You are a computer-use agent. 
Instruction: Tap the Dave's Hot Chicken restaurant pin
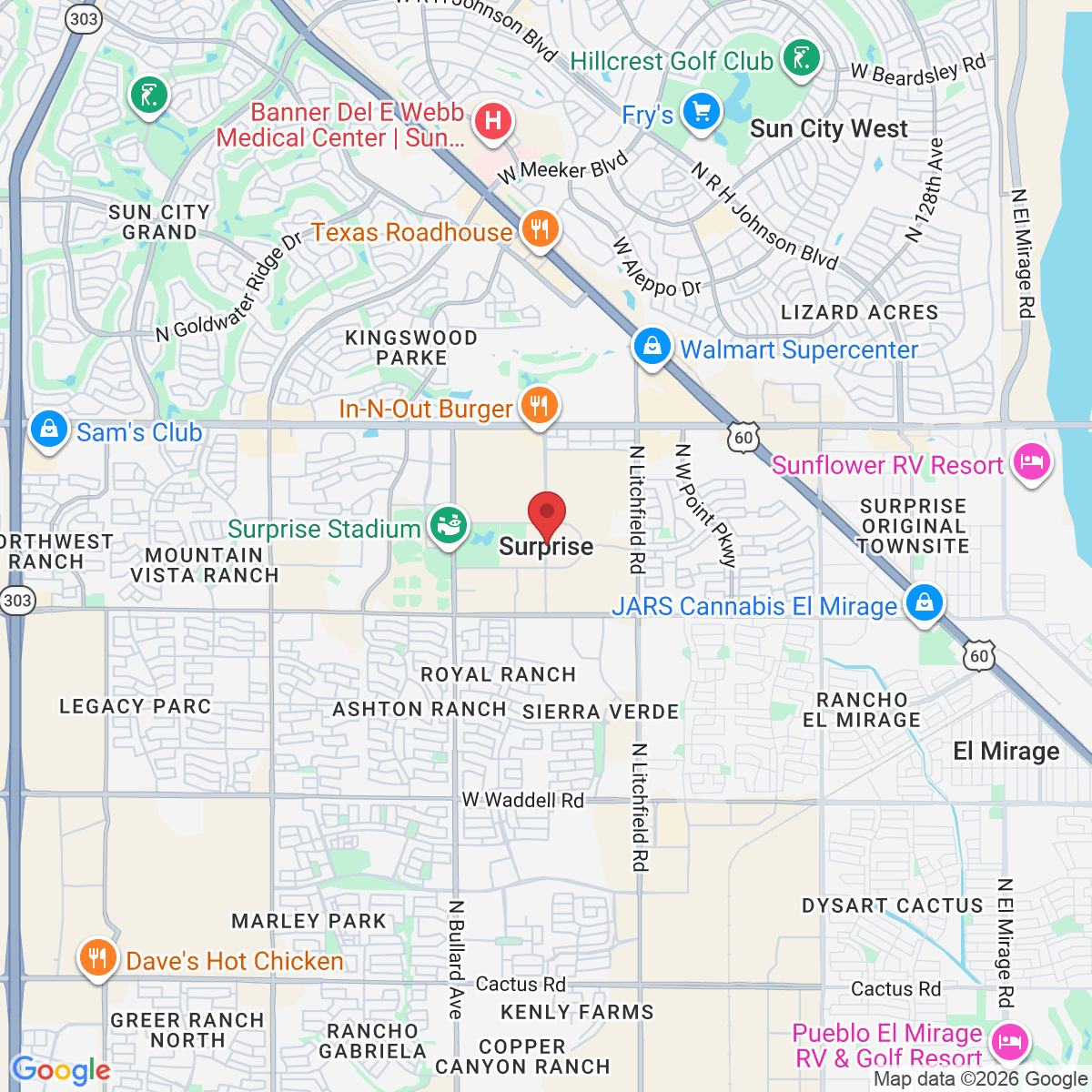[97, 958]
